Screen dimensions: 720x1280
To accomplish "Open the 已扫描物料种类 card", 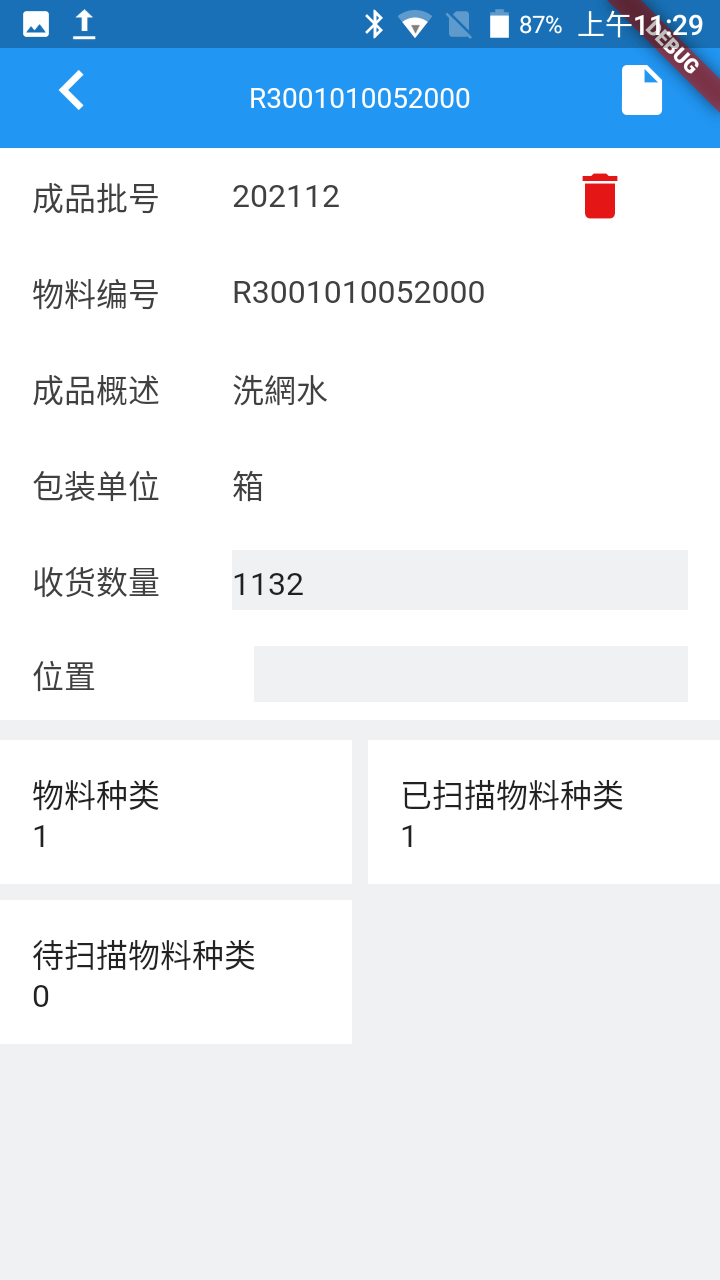I will 544,812.
